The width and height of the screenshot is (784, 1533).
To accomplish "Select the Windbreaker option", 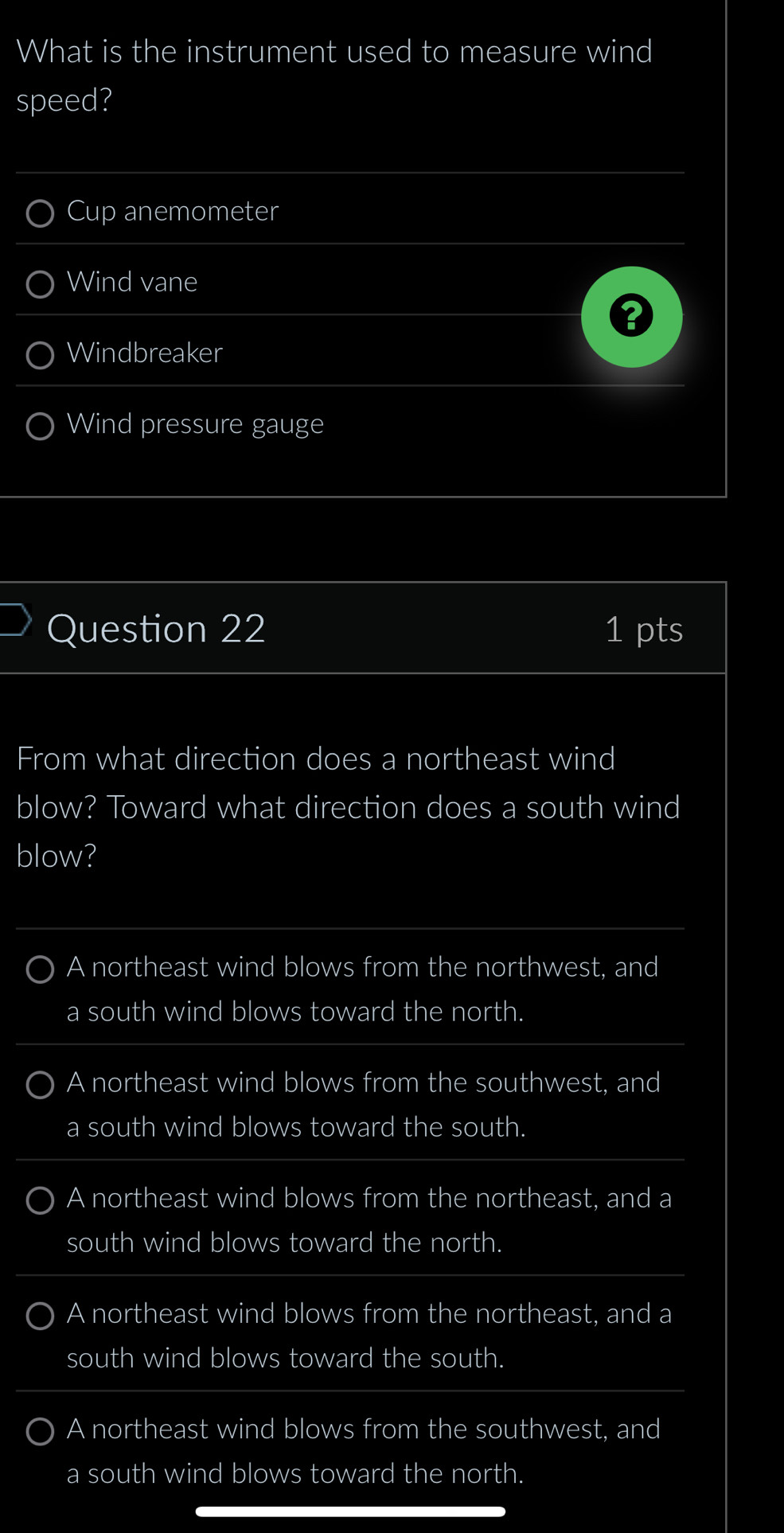I will click(x=40, y=355).
